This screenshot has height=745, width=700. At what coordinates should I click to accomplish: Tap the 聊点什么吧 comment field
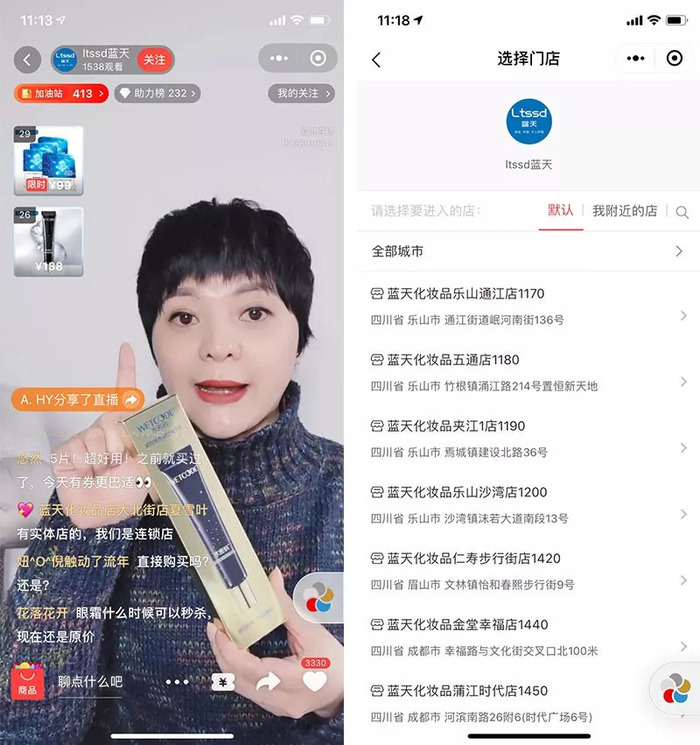pos(90,682)
